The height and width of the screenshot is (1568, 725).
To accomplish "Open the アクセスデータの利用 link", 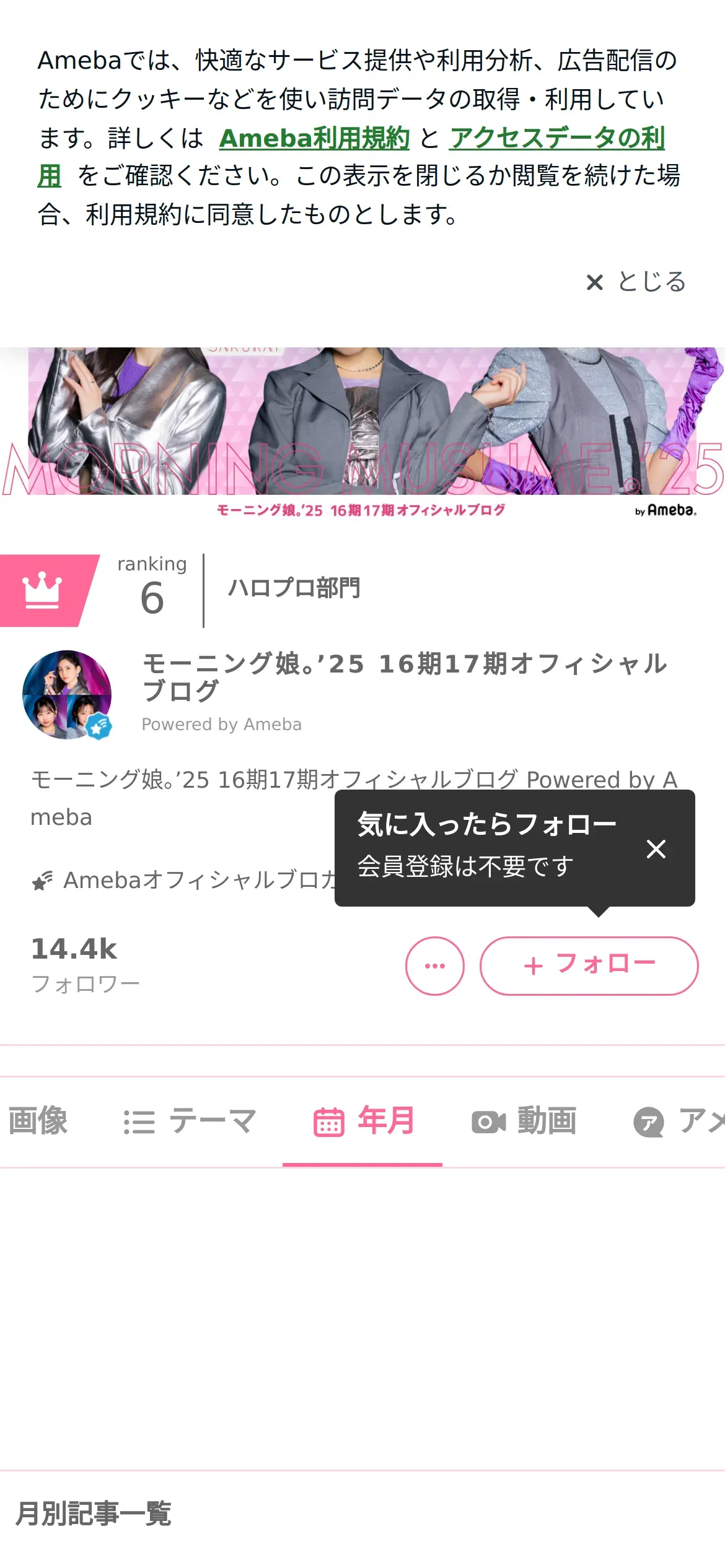I will coord(557,137).
